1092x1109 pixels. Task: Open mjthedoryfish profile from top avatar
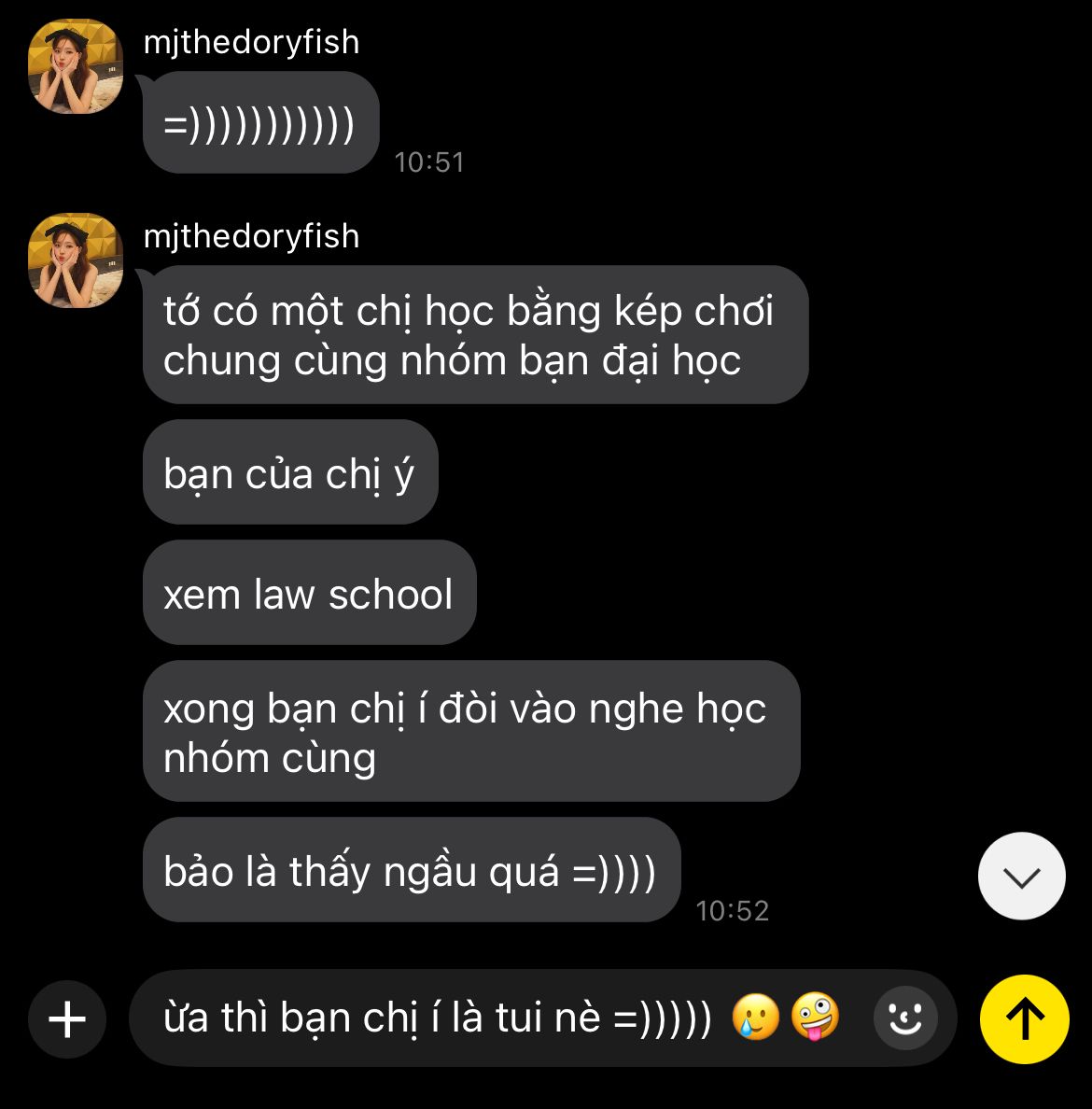77,67
